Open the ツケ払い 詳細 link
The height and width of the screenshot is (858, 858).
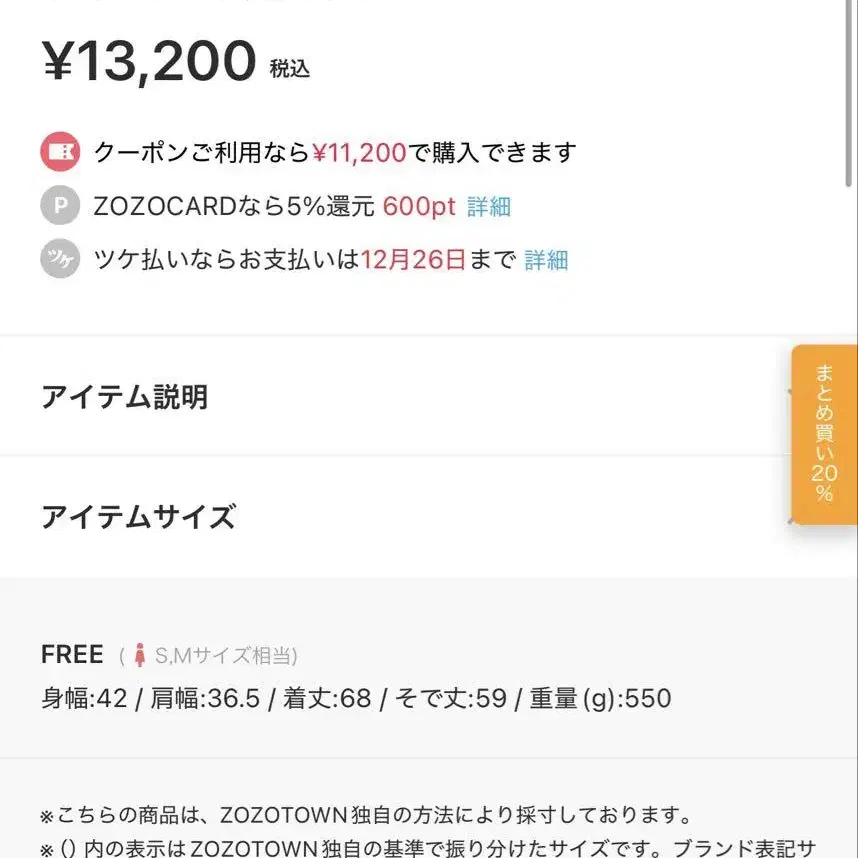coord(546,261)
